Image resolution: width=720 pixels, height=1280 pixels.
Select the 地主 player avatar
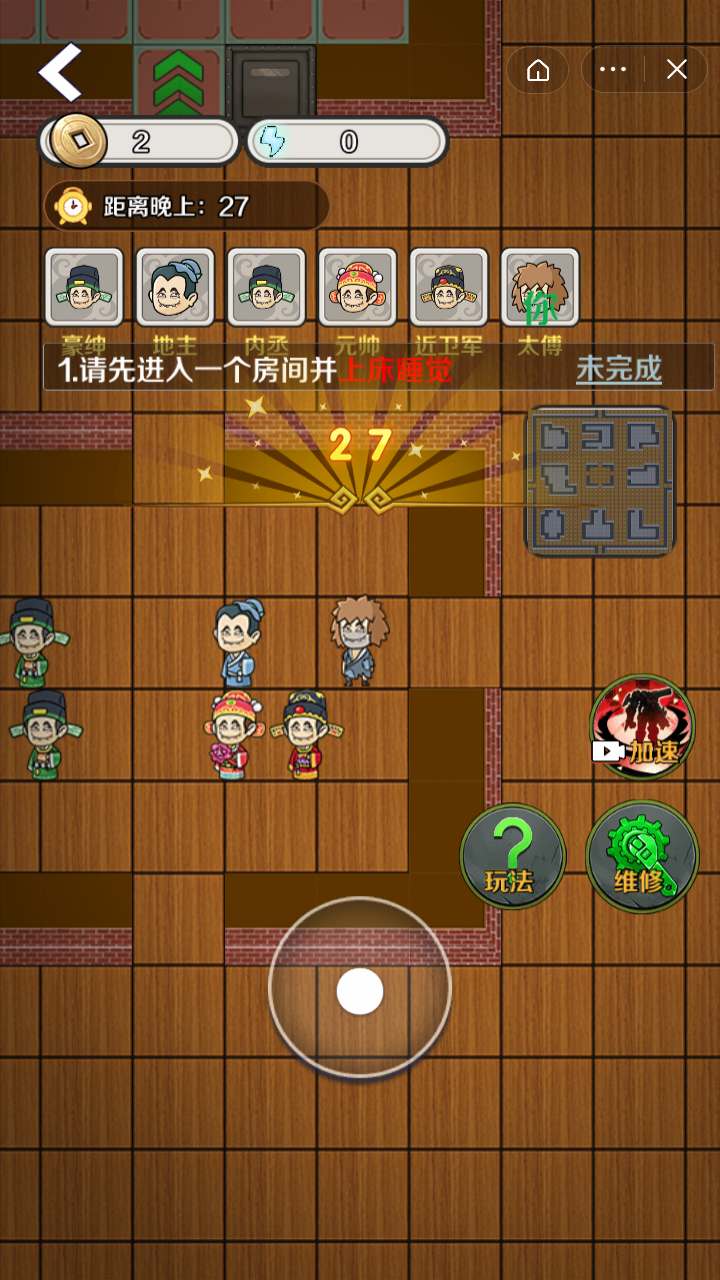pos(175,287)
